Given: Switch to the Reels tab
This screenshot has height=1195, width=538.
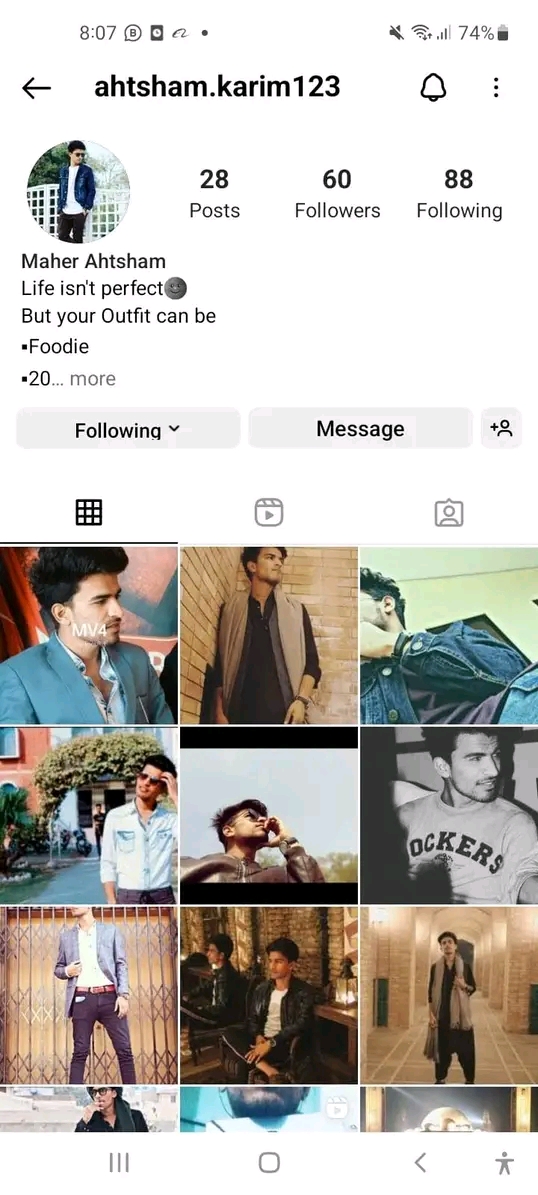Looking at the screenshot, I should point(268,513).
